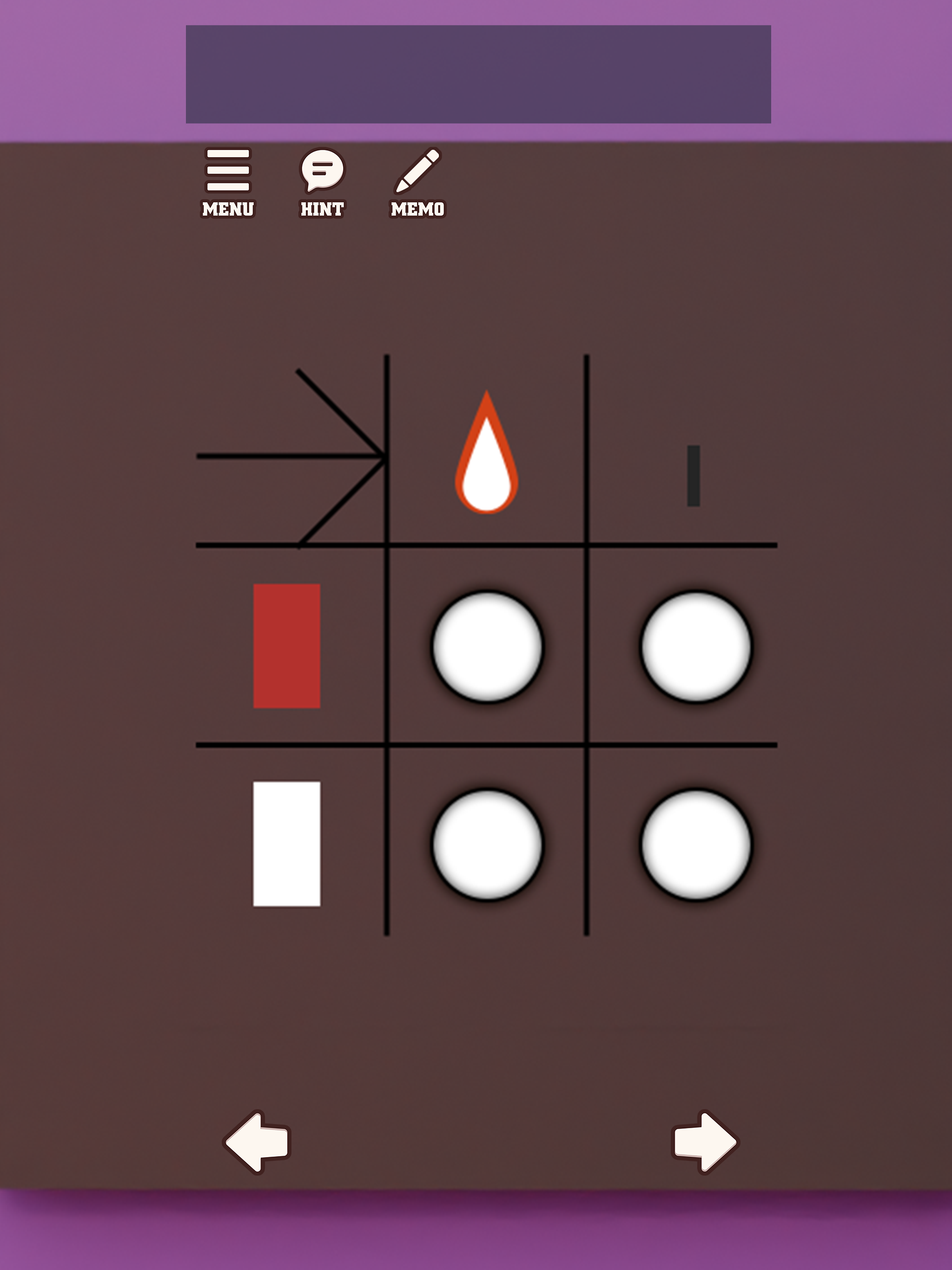Tap circle in red rectangle row under flame
Screen dimensions: 952x1270
click(x=487, y=647)
